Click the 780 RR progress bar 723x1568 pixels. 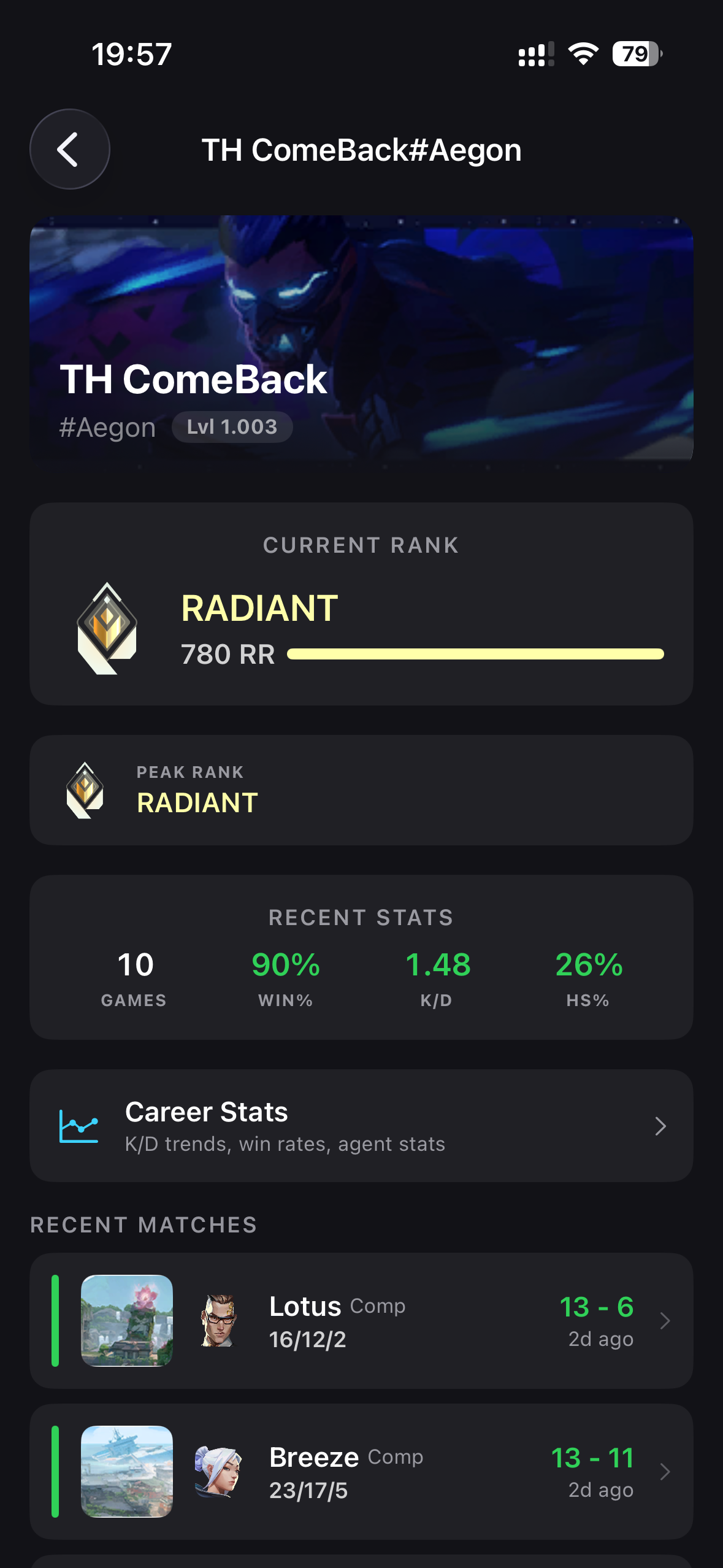(x=476, y=654)
